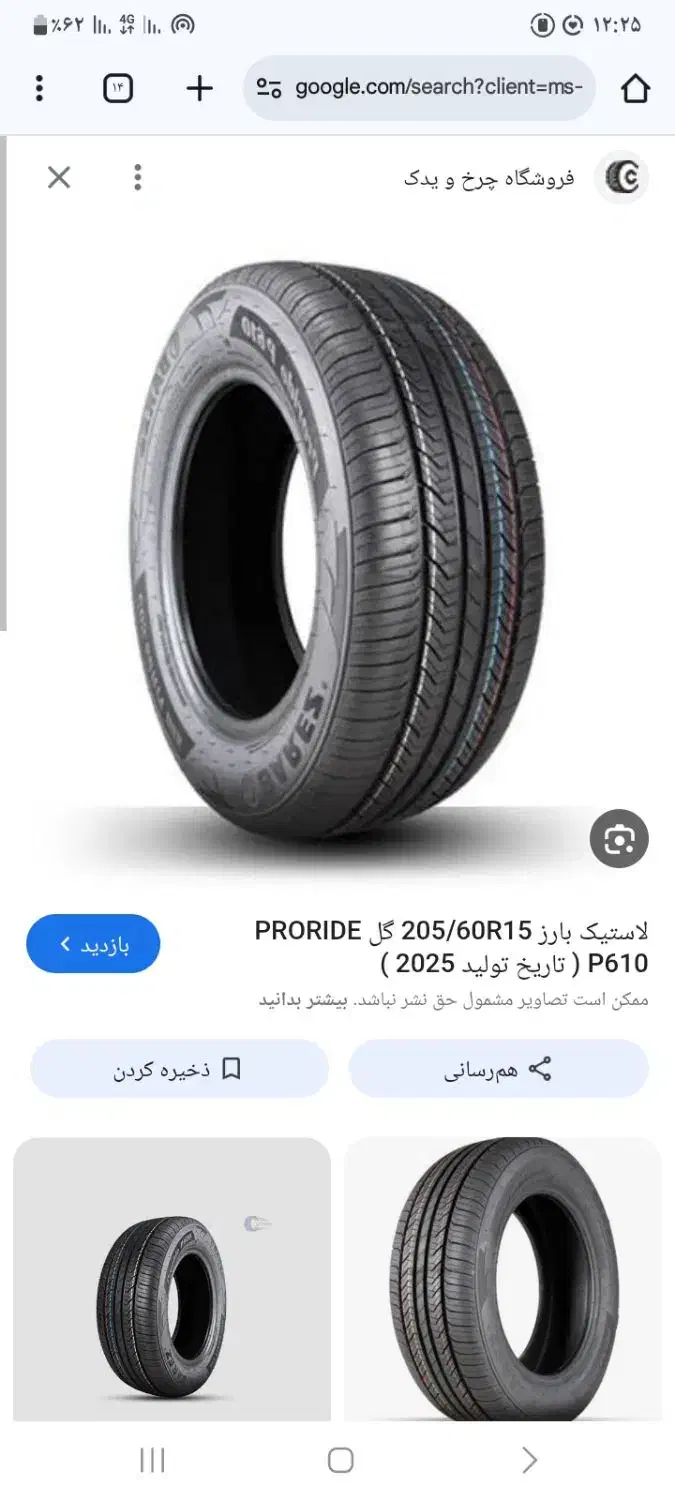Viewport: 675px width, 1500px height.
Task: Open recent apps from navigation bar
Action: click(152, 1460)
